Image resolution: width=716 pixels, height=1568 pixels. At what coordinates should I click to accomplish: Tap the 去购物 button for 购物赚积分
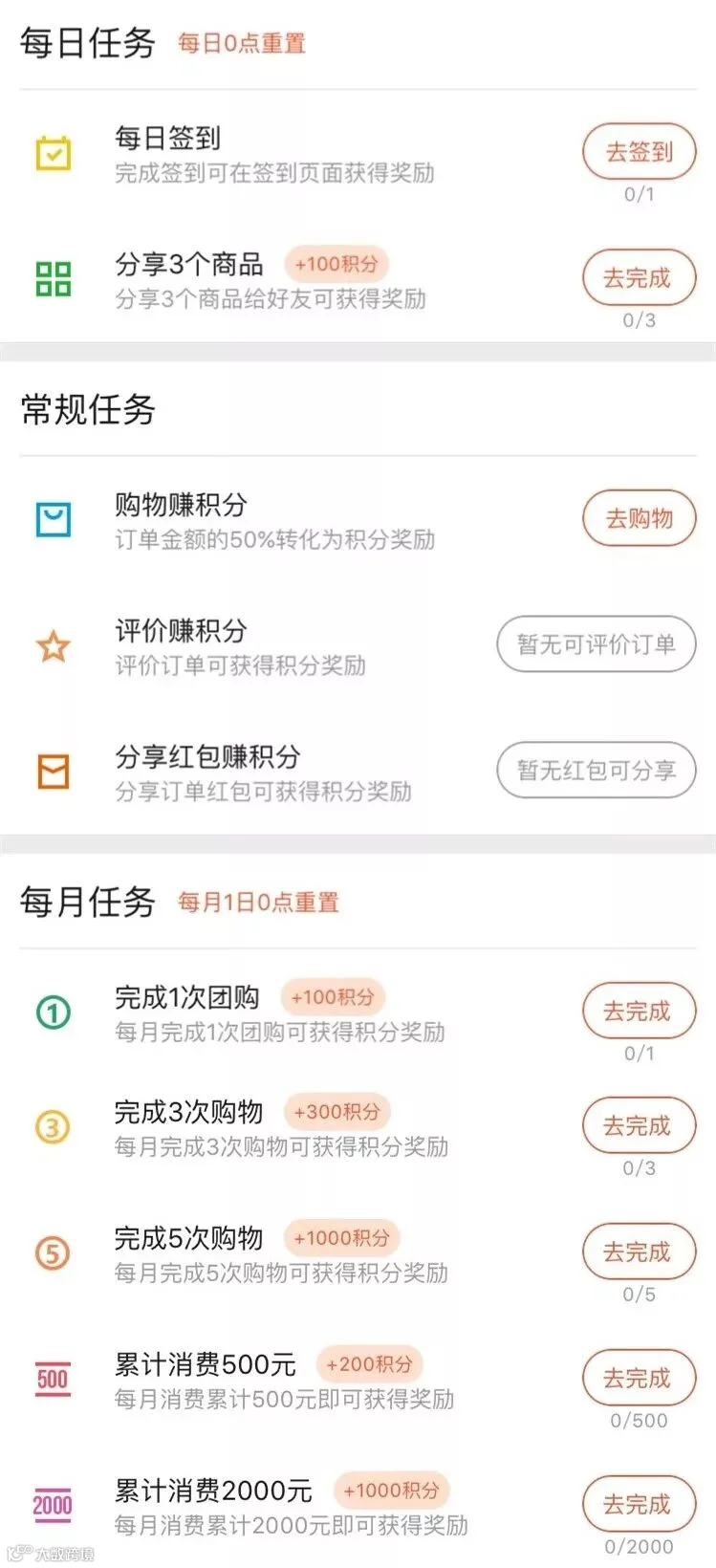point(639,518)
